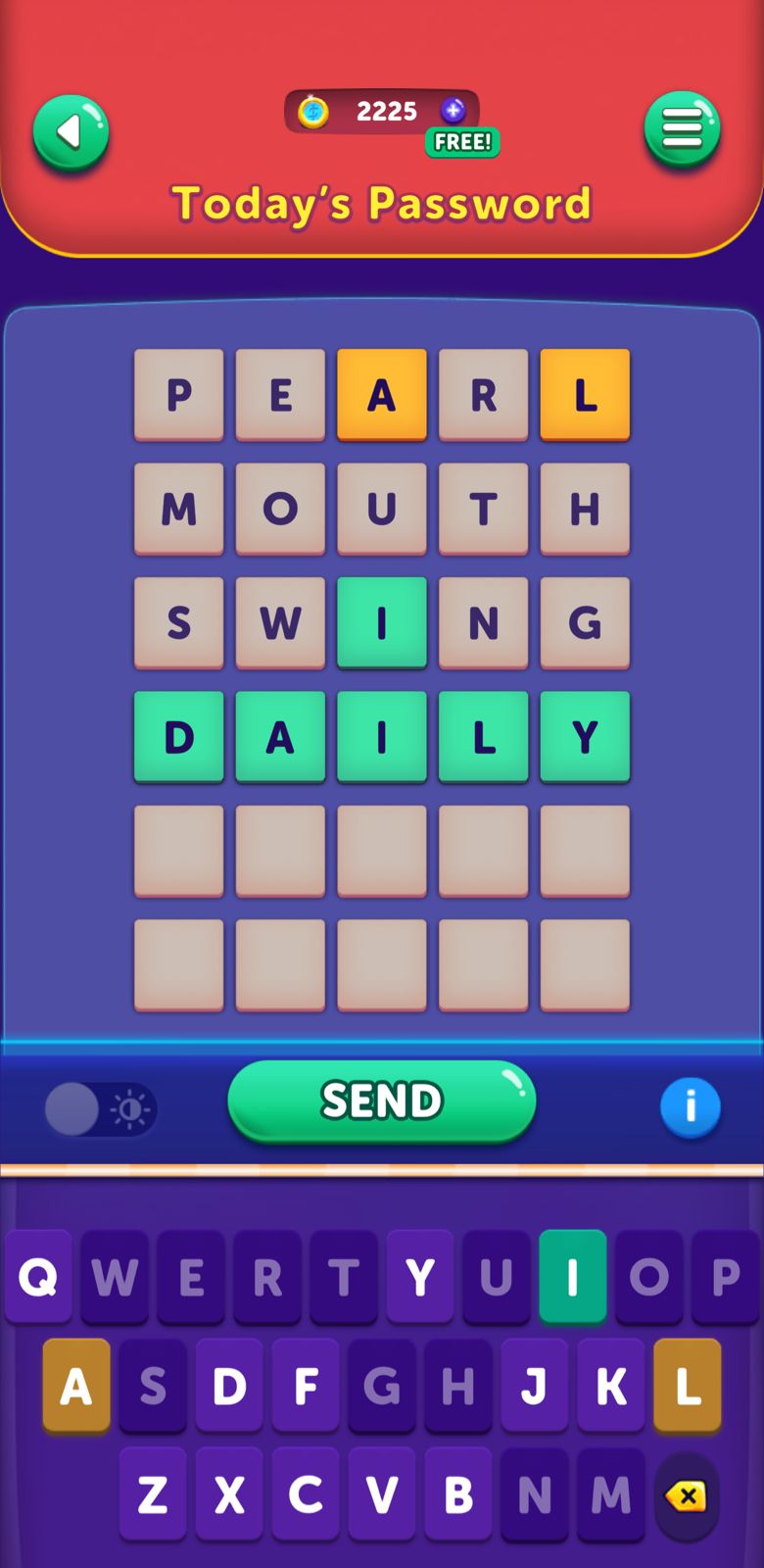Tap the Y key
Viewport: 764px width, 1568px height.
click(x=420, y=1277)
